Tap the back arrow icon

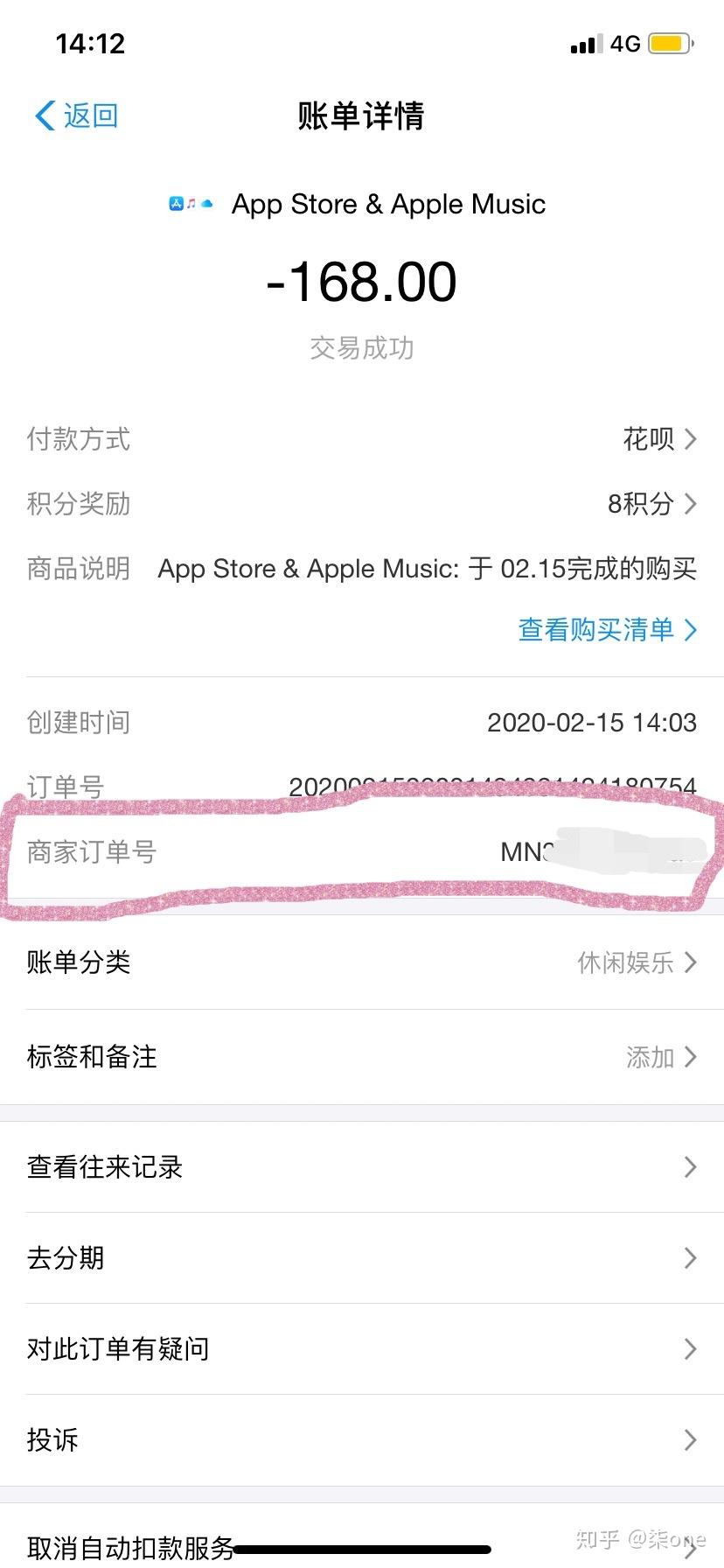click(41, 115)
